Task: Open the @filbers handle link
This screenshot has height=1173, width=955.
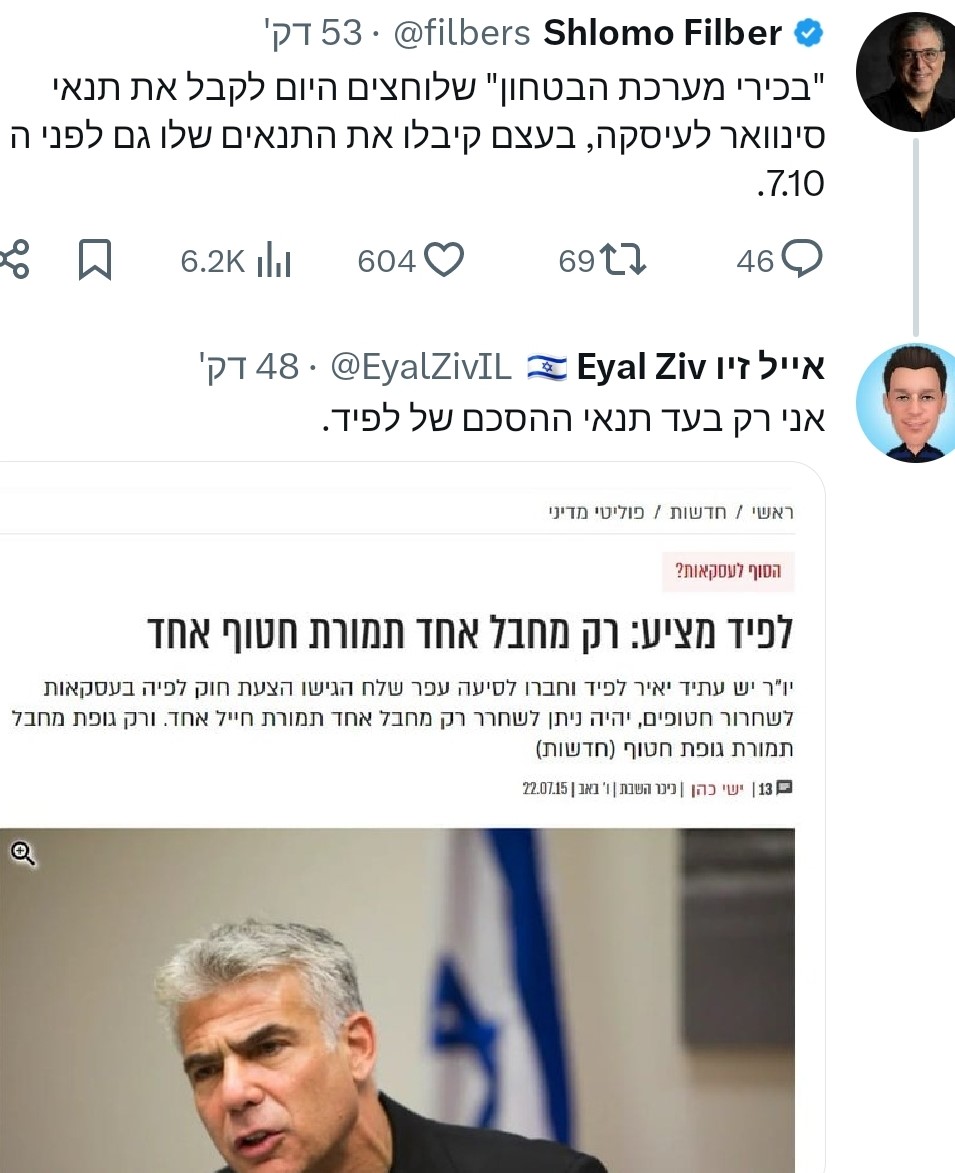Action: pyautogui.click(x=461, y=34)
